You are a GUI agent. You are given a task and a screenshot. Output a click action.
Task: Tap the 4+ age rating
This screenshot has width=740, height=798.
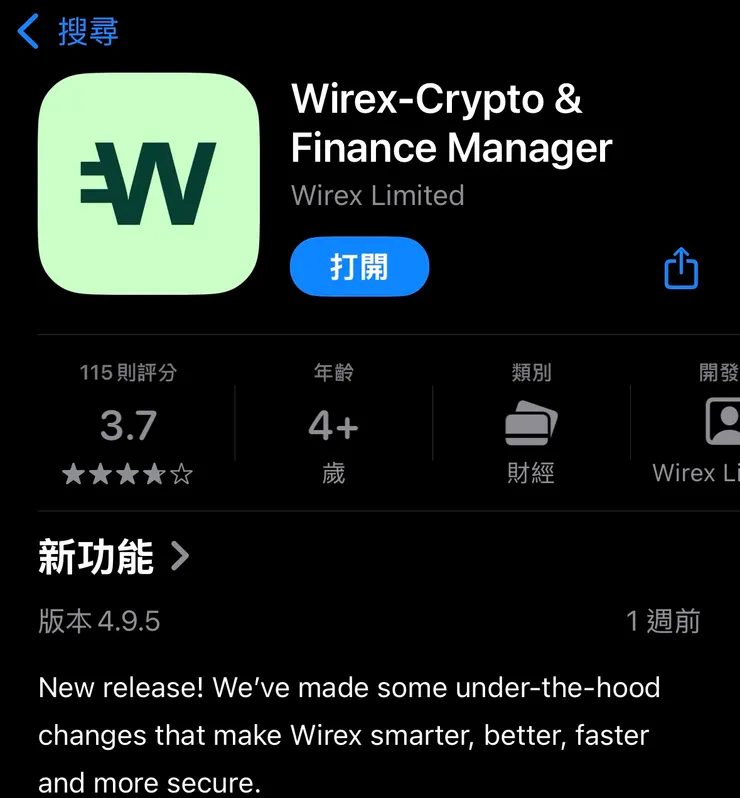point(332,425)
